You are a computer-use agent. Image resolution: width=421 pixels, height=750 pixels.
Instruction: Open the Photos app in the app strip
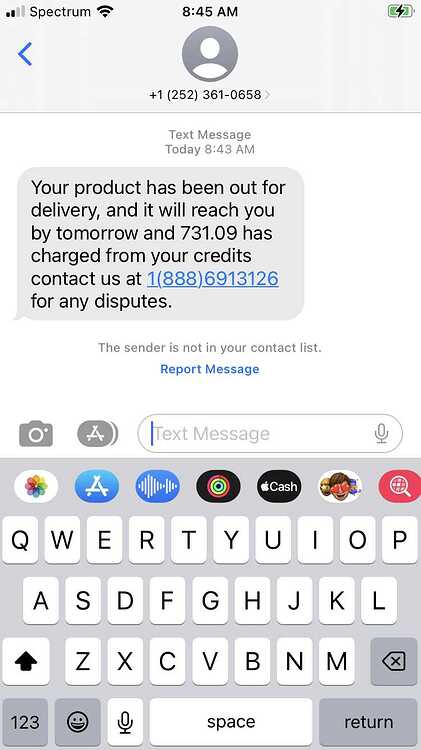point(36,486)
